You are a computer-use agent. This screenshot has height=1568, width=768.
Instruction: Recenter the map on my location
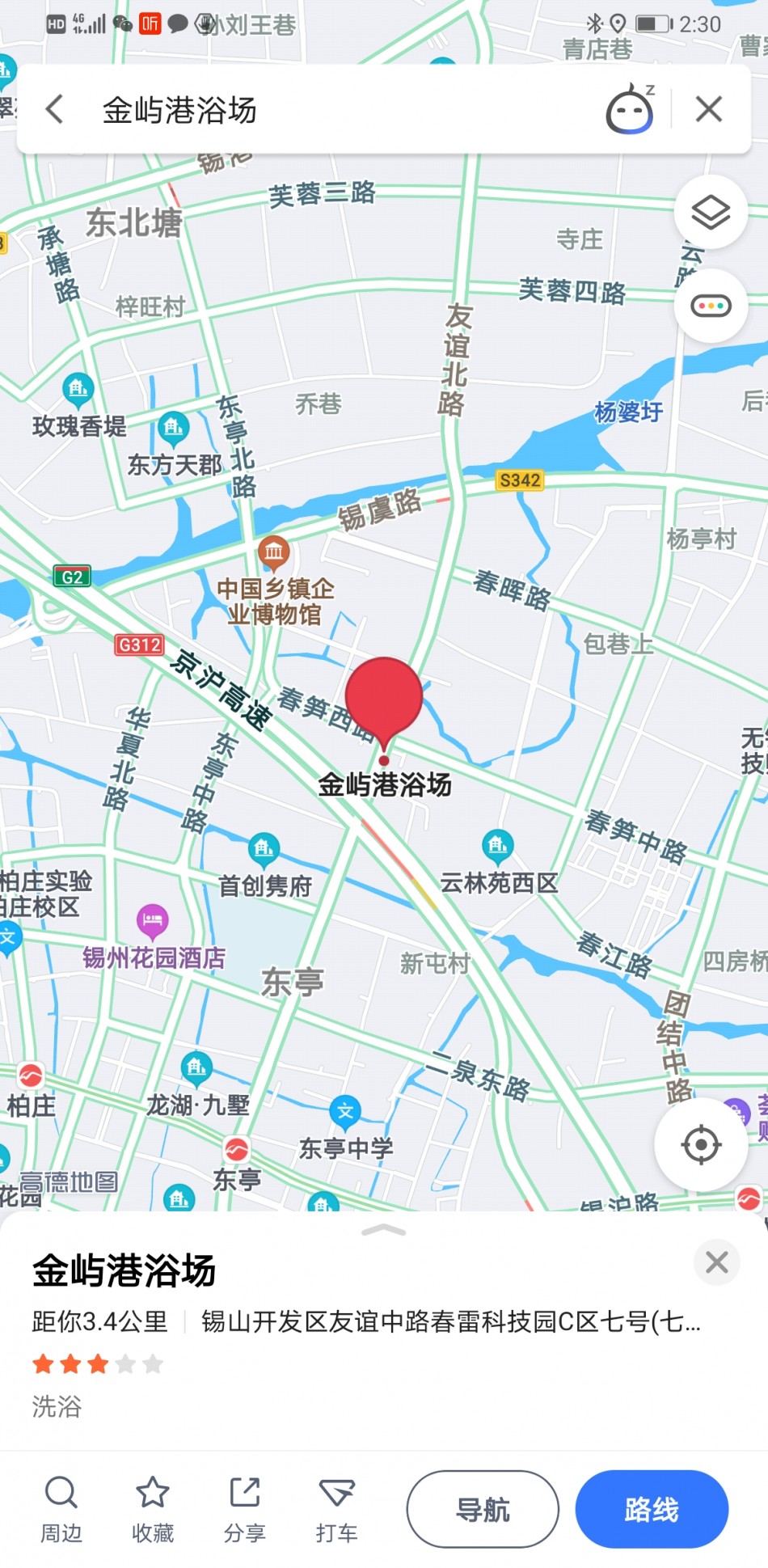(700, 1144)
